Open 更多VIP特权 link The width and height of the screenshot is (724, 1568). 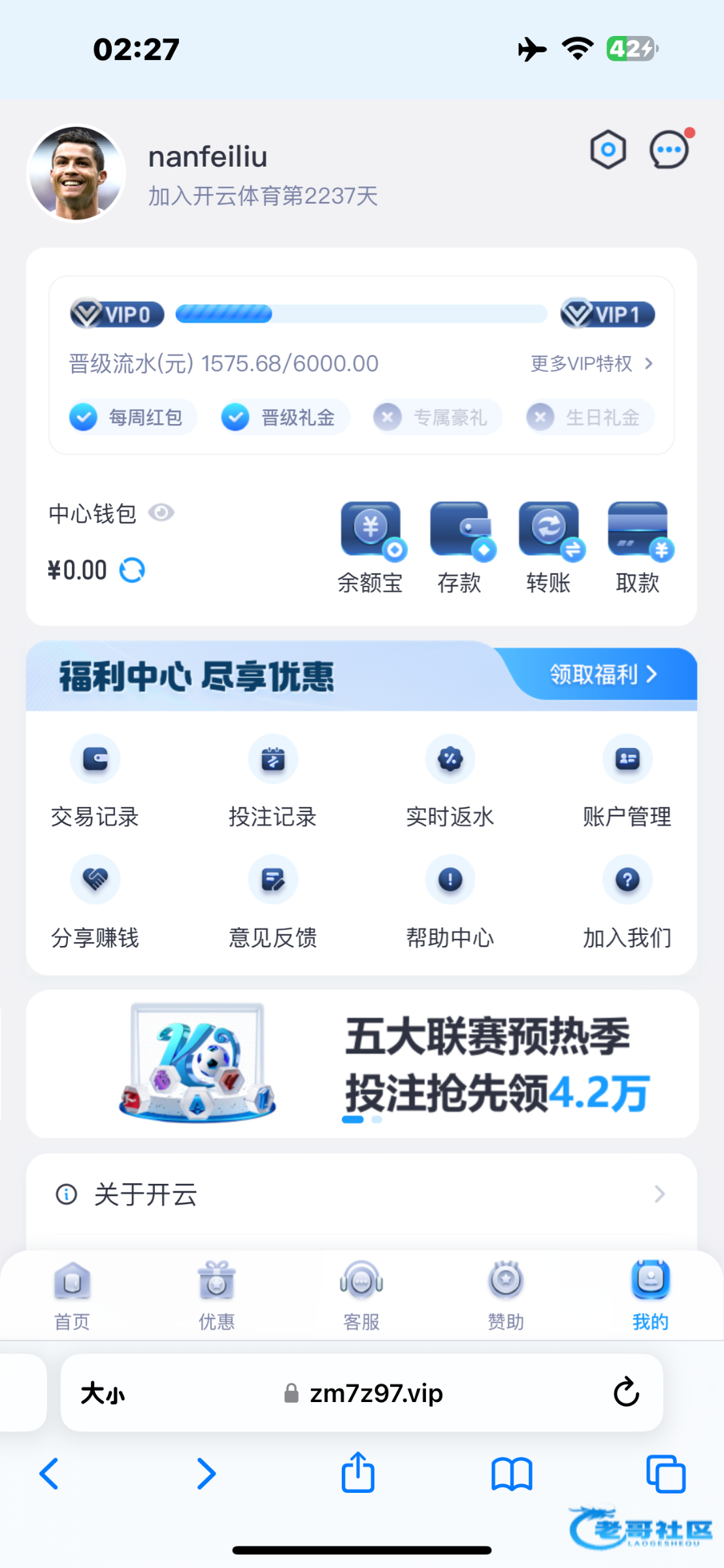click(x=591, y=363)
